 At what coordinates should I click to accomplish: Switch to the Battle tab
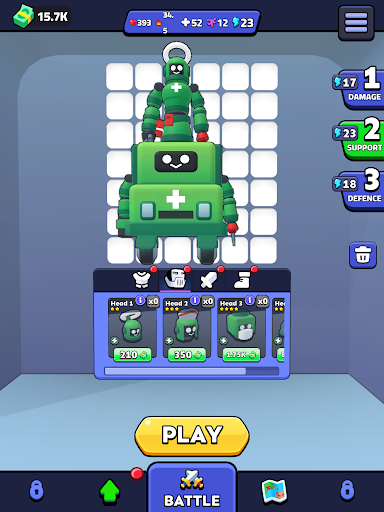[x=192, y=488]
